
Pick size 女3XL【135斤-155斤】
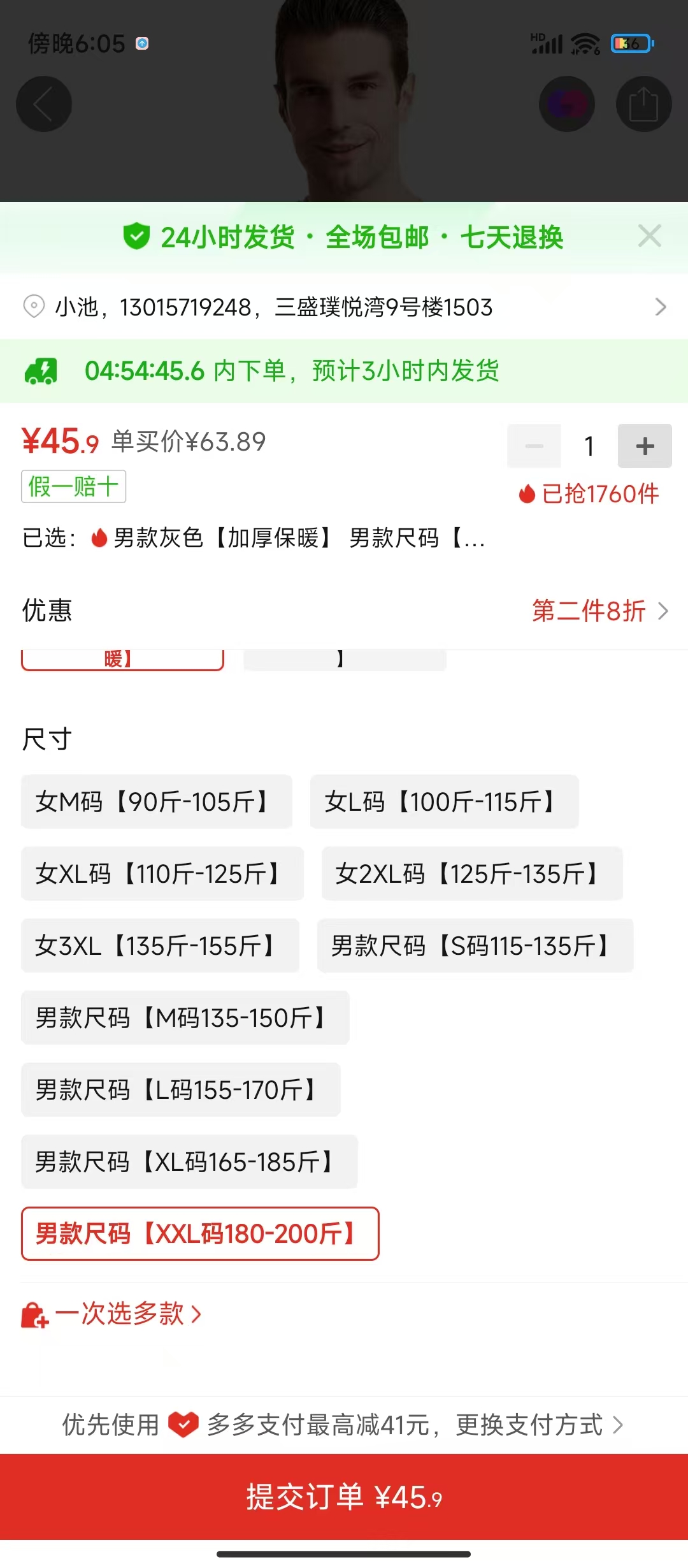click(160, 946)
